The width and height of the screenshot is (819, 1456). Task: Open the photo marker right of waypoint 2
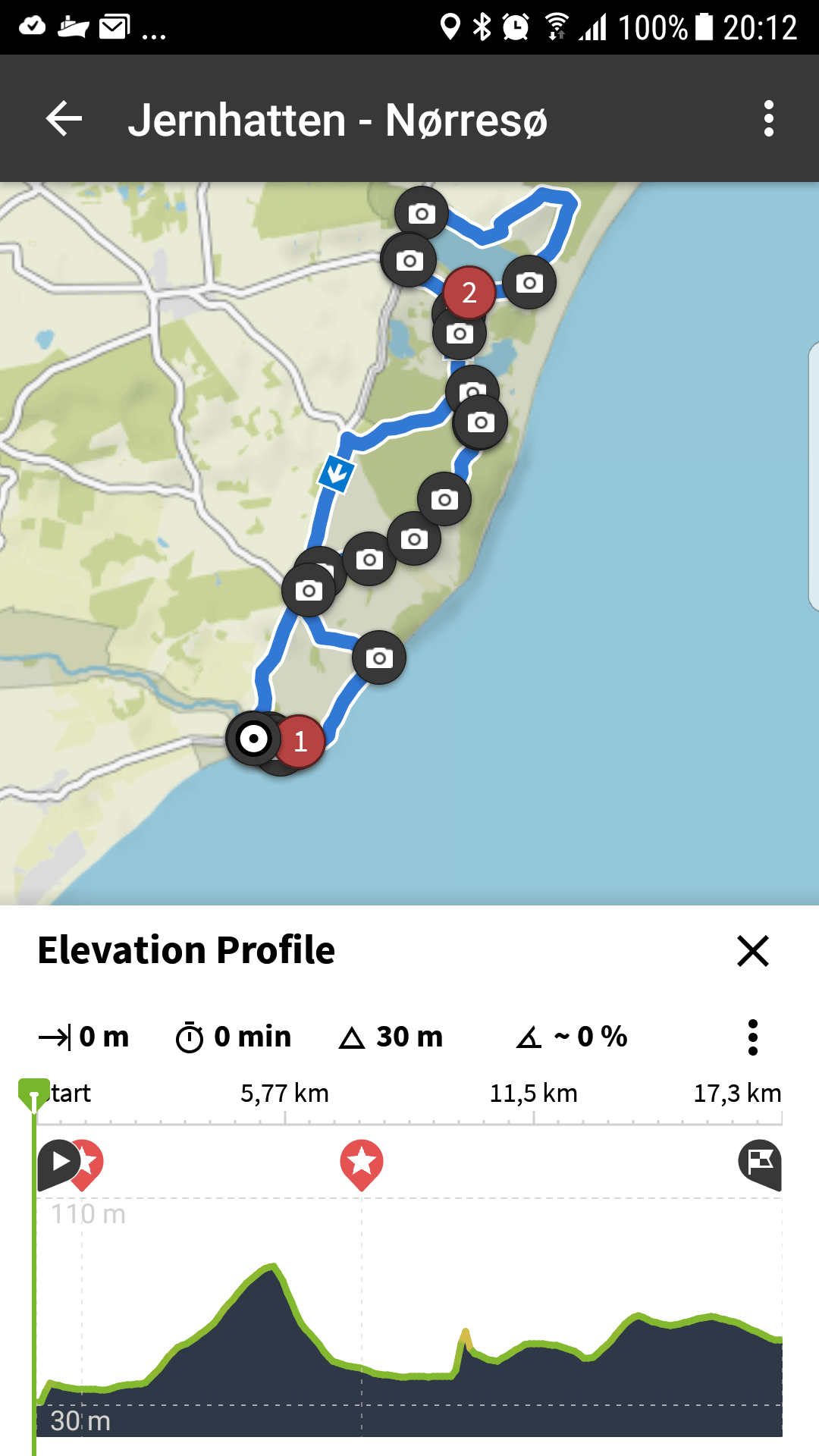click(529, 283)
